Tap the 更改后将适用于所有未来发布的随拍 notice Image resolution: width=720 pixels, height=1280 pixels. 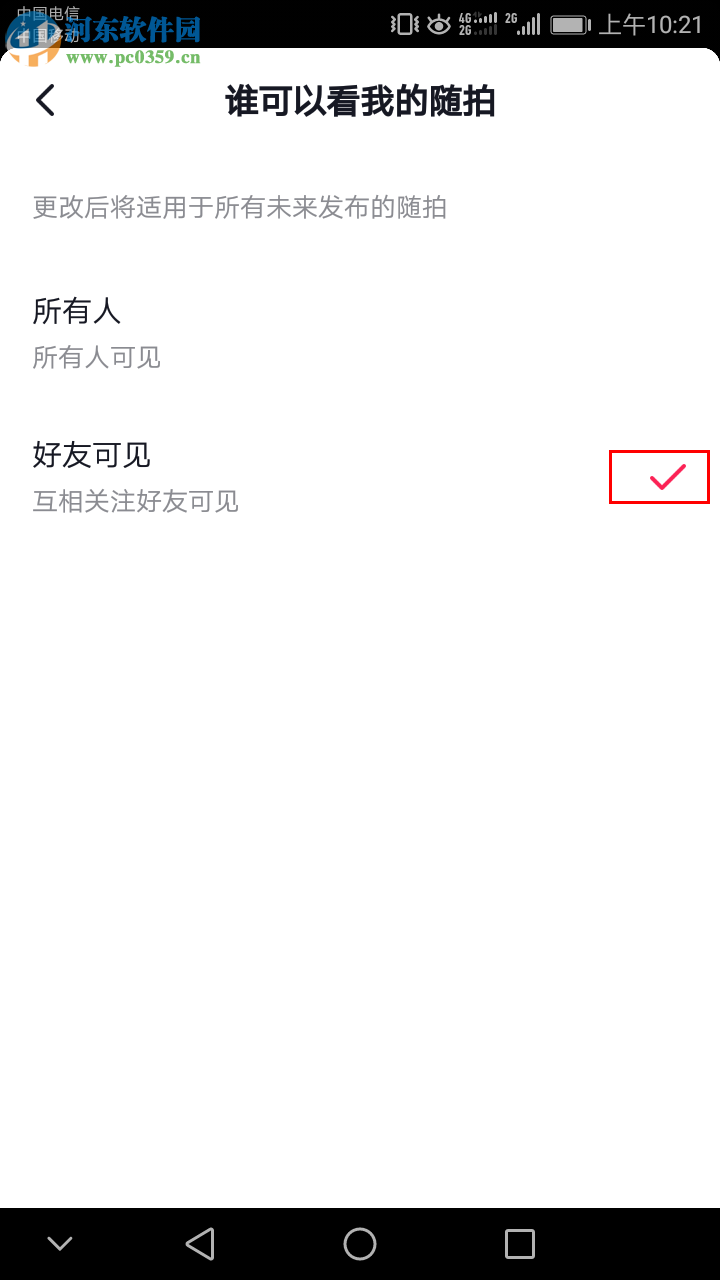pos(237,208)
